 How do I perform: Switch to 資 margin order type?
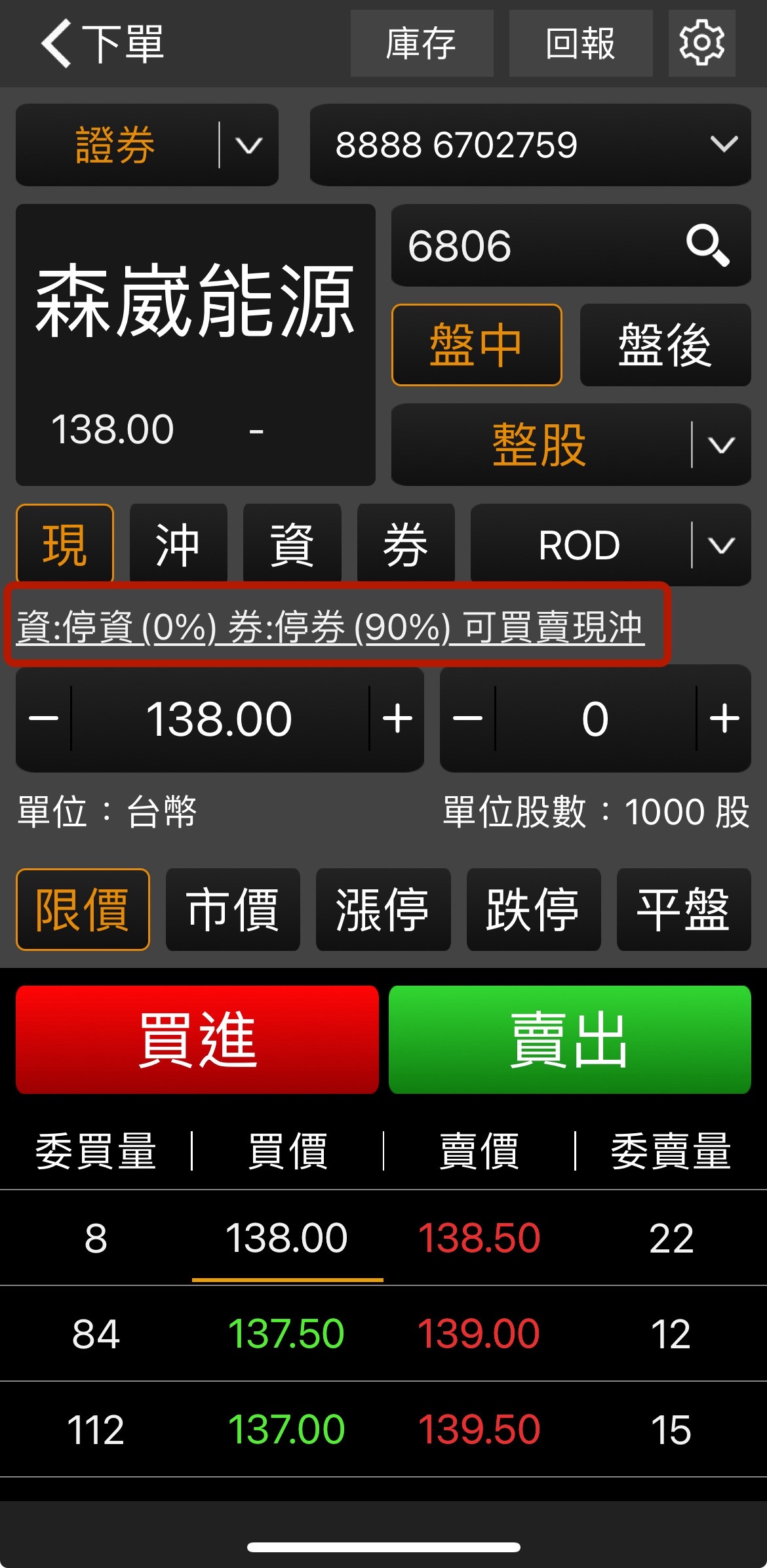pyautogui.click(x=292, y=544)
